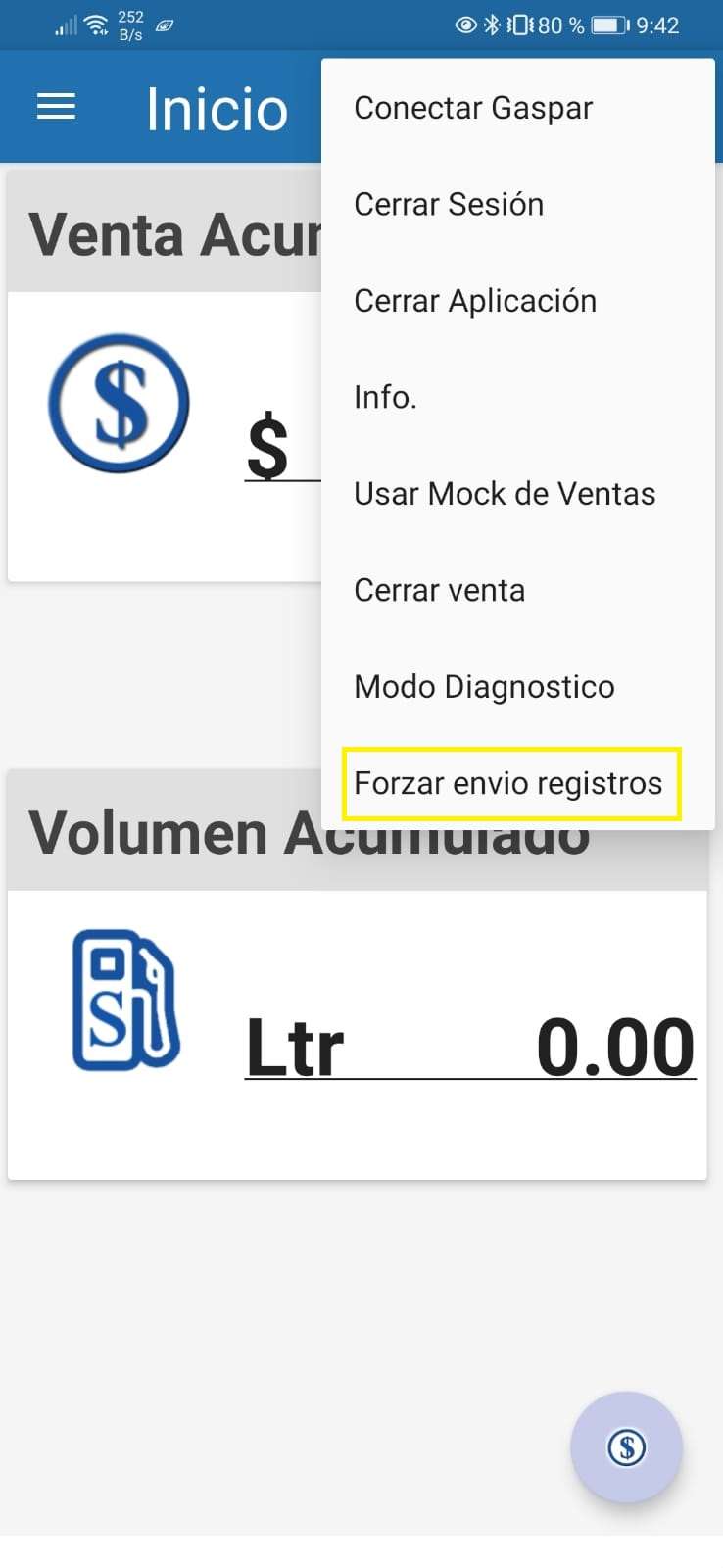The width and height of the screenshot is (723, 1568).
Task: Open Modo Diagnostico
Action: point(484,687)
